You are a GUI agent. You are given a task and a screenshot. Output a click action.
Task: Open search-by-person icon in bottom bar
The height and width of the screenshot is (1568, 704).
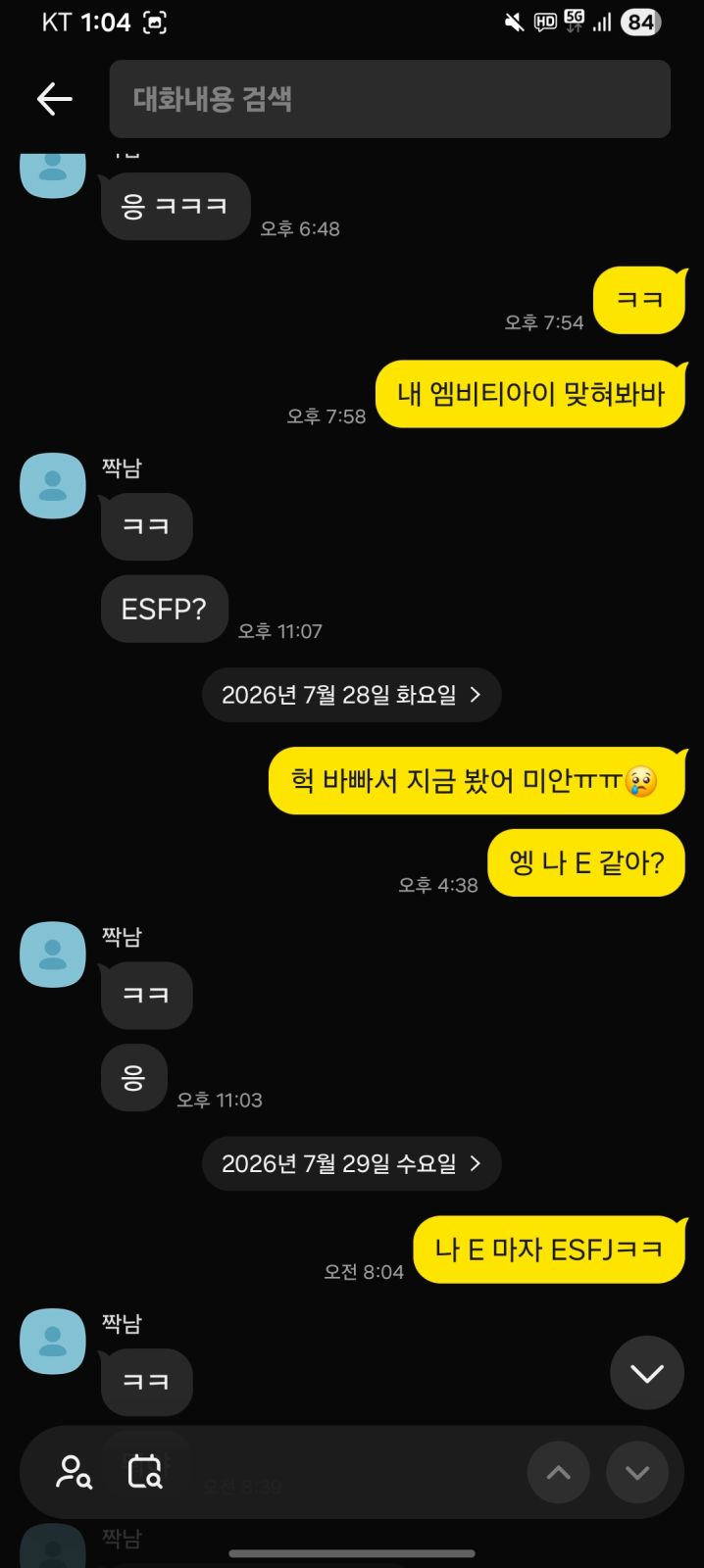coord(75,1472)
